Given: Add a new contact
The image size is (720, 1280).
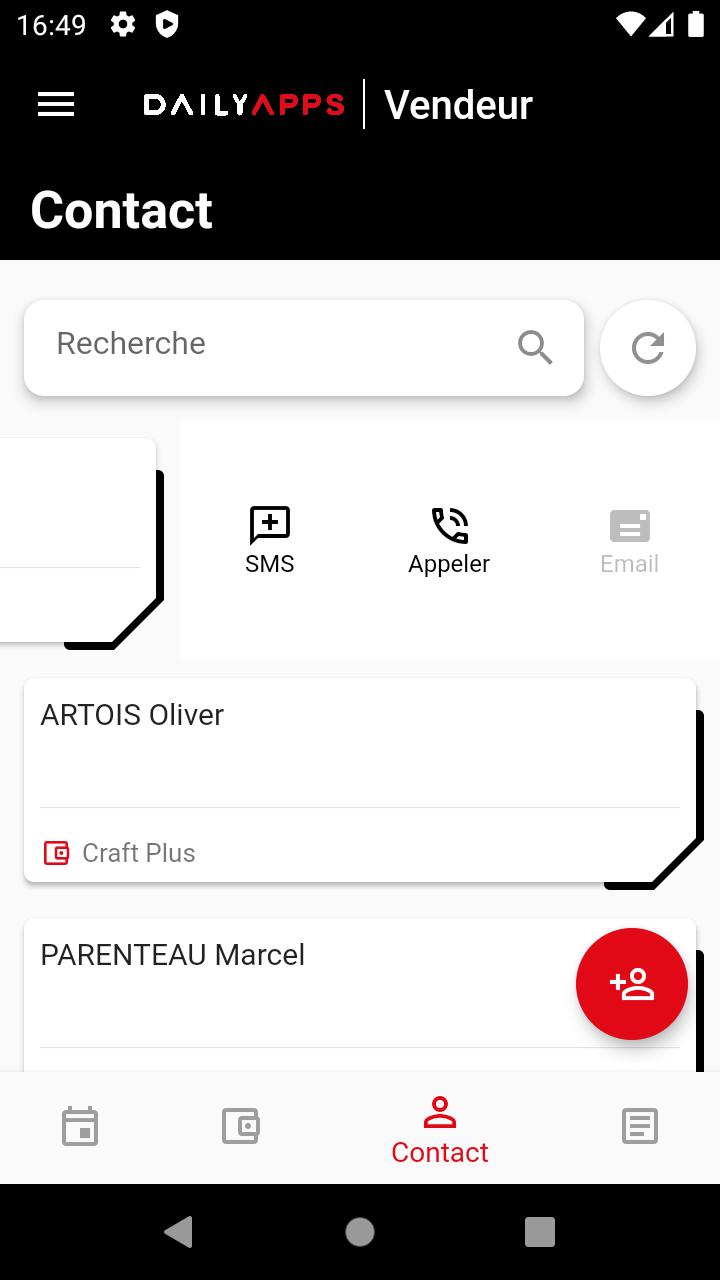Looking at the screenshot, I should (632, 984).
